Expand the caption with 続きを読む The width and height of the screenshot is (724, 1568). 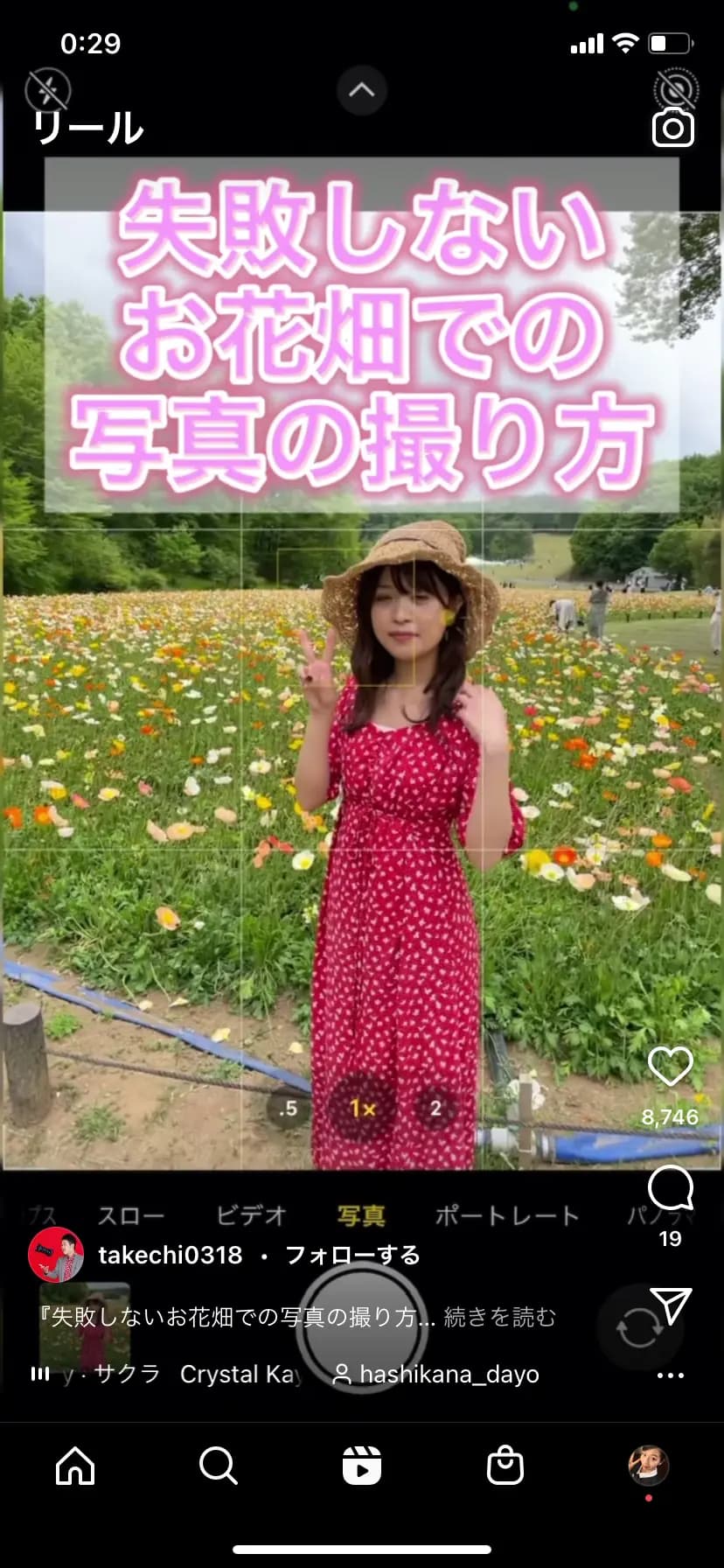pyautogui.click(x=500, y=1317)
